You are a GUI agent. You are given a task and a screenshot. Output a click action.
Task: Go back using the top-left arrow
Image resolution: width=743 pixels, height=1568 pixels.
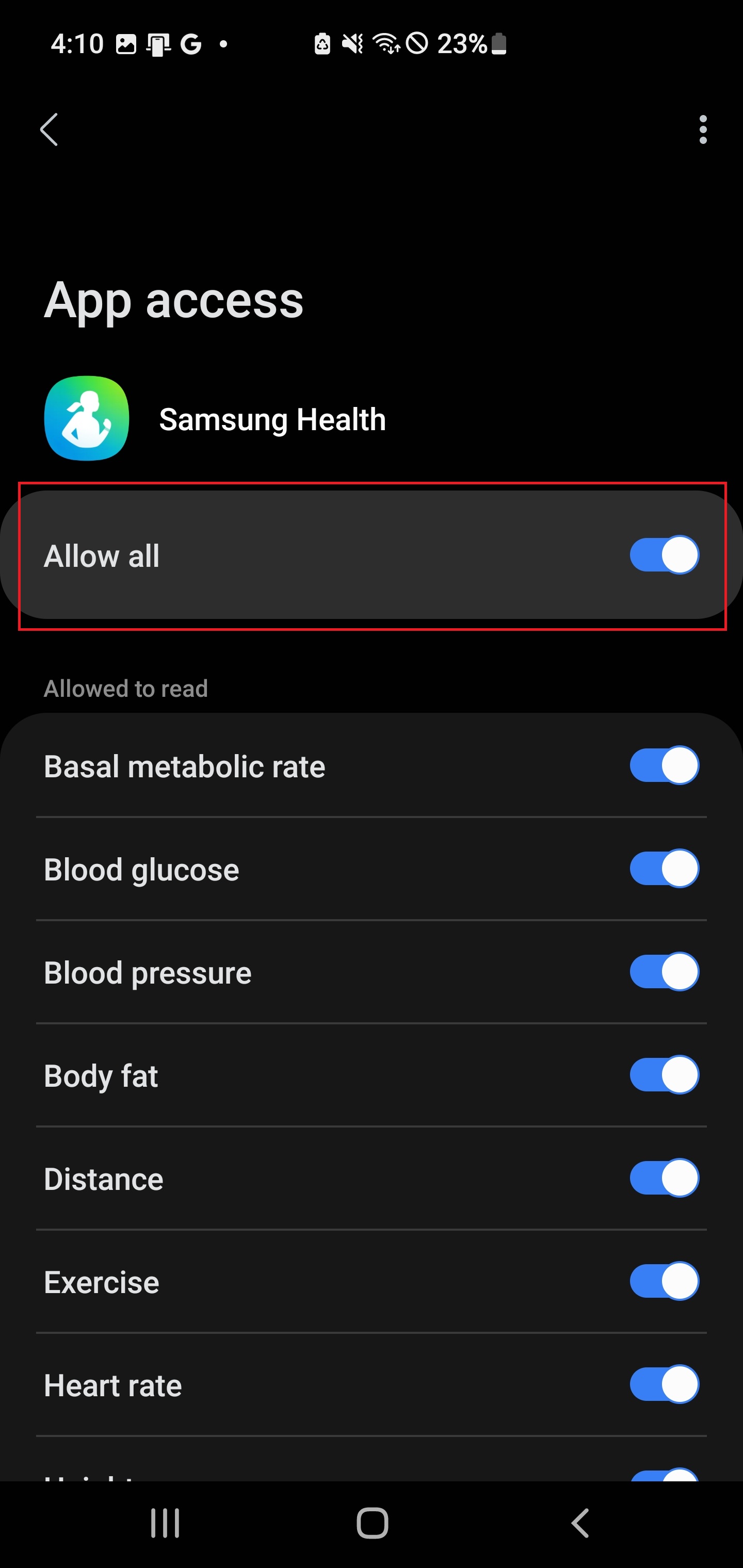[x=49, y=129]
